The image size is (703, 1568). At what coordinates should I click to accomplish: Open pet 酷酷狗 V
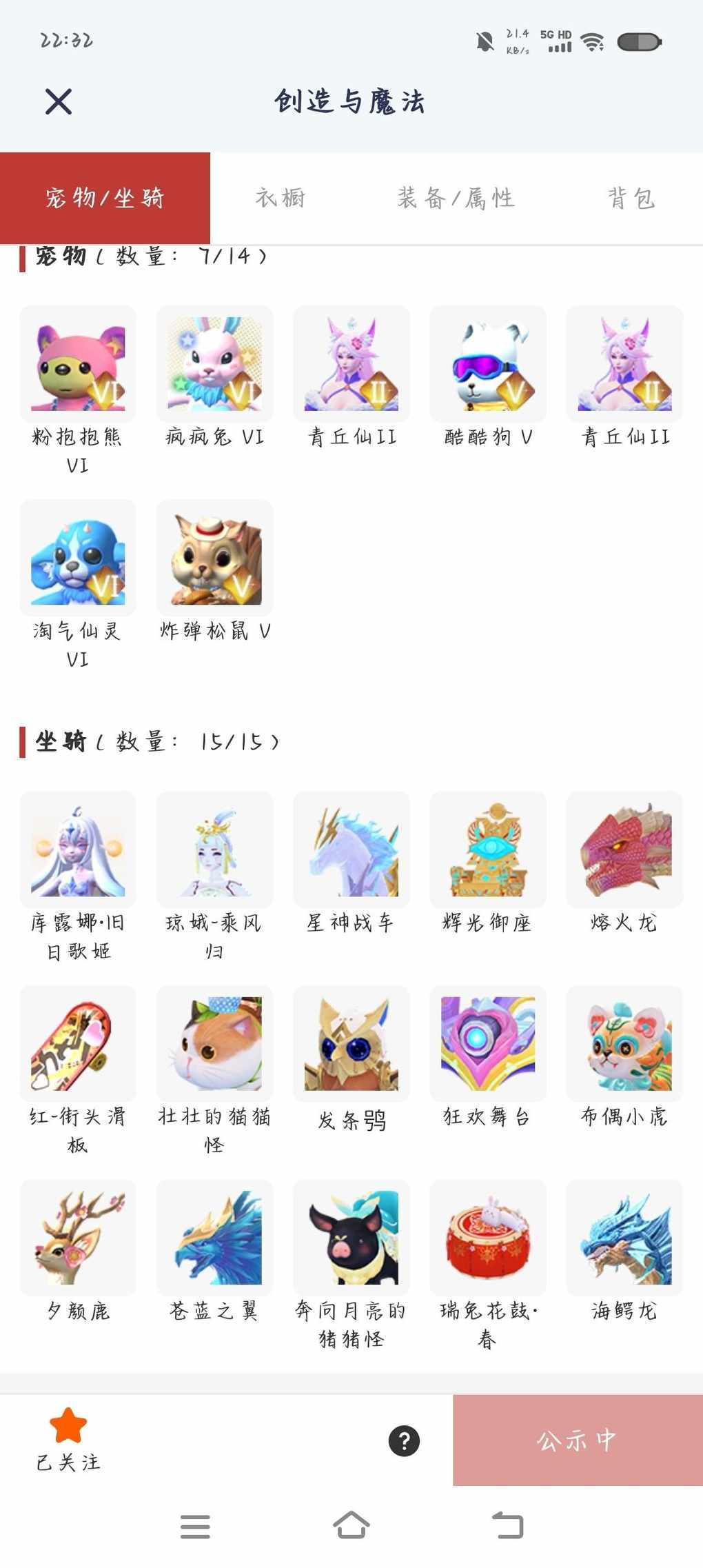pos(488,365)
